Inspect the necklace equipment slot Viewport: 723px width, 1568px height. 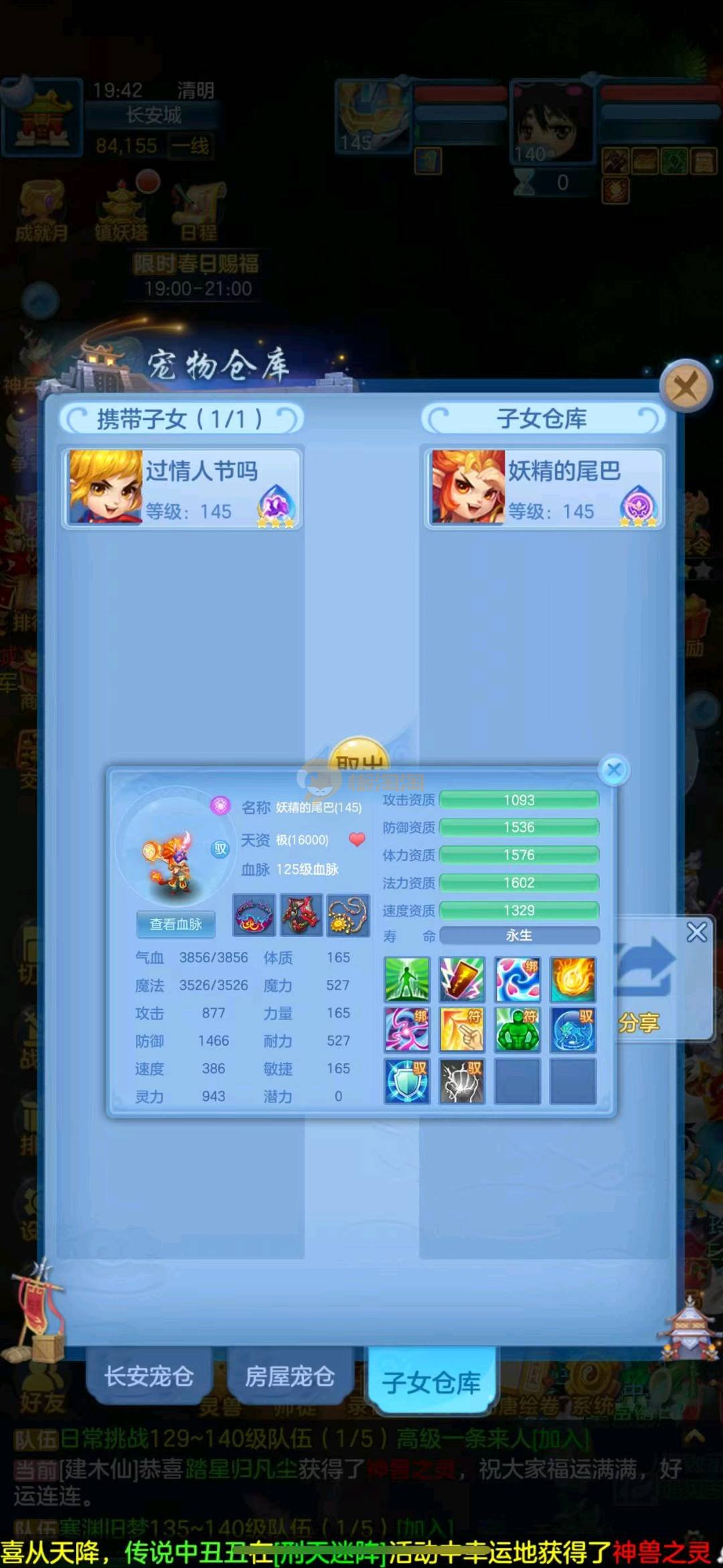coord(348,915)
